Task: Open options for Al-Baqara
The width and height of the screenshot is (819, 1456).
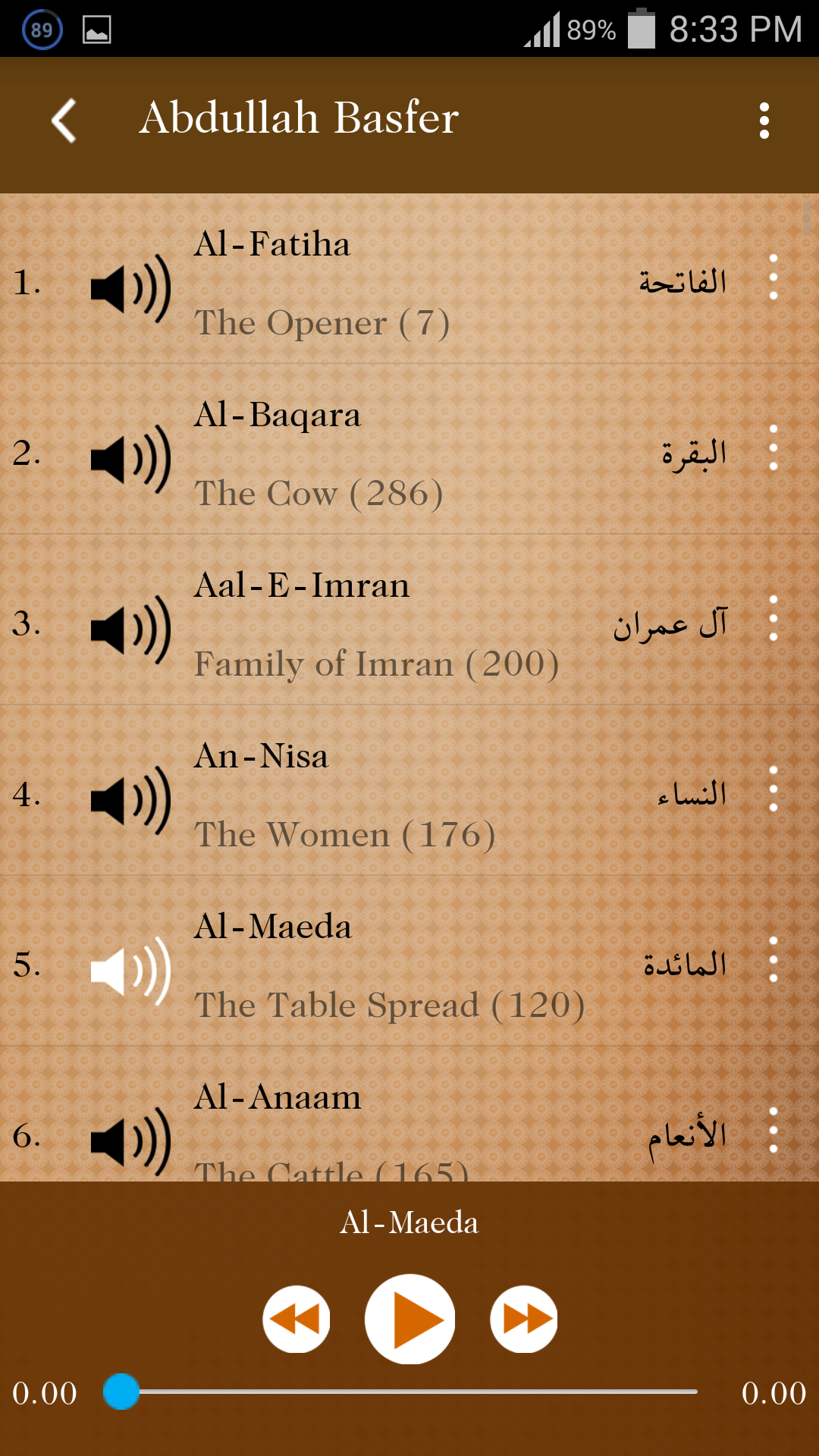Action: (773, 448)
